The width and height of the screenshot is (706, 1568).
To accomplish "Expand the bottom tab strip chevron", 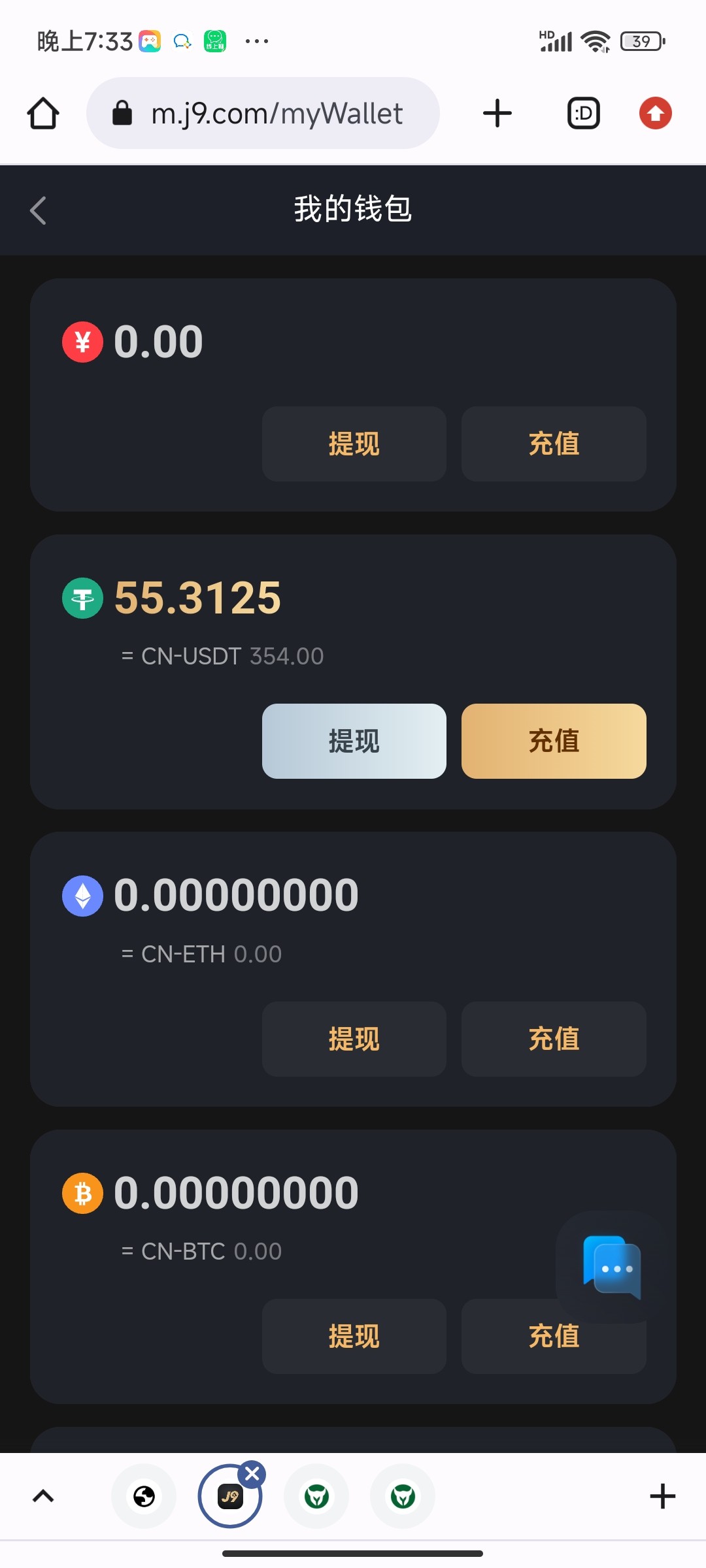I will [x=43, y=1496].
